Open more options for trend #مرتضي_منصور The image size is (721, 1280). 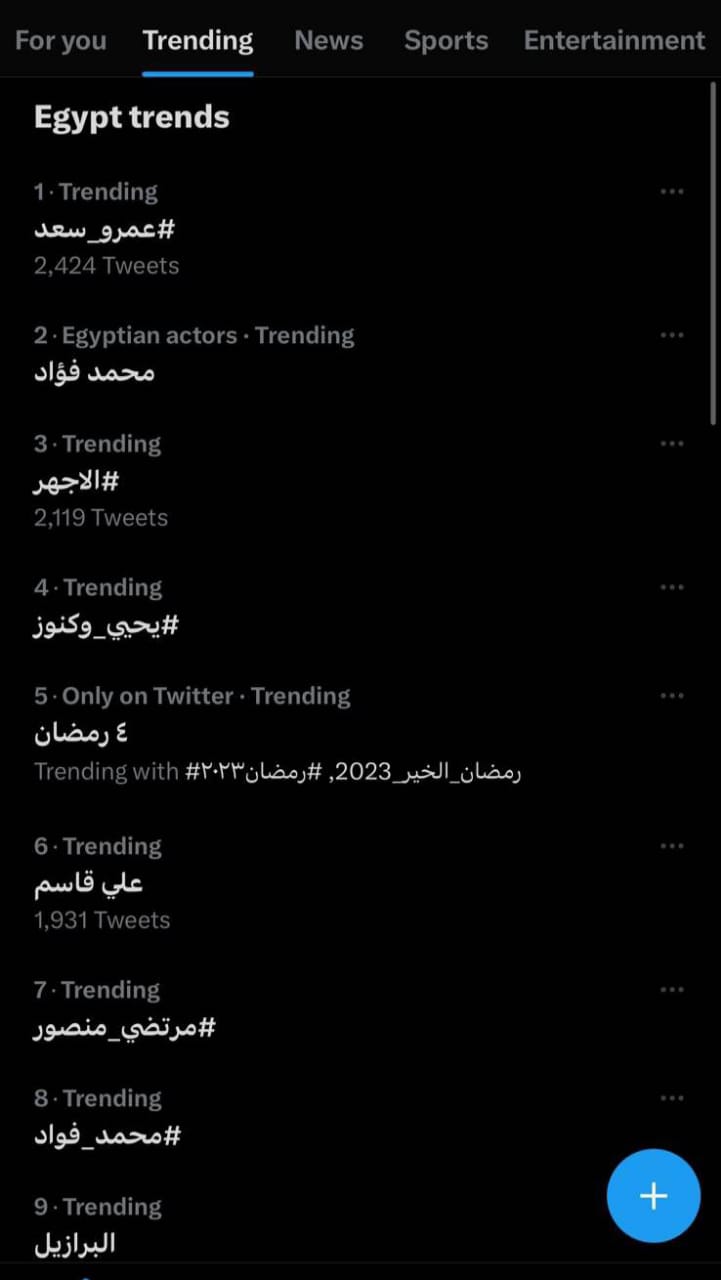672,990
